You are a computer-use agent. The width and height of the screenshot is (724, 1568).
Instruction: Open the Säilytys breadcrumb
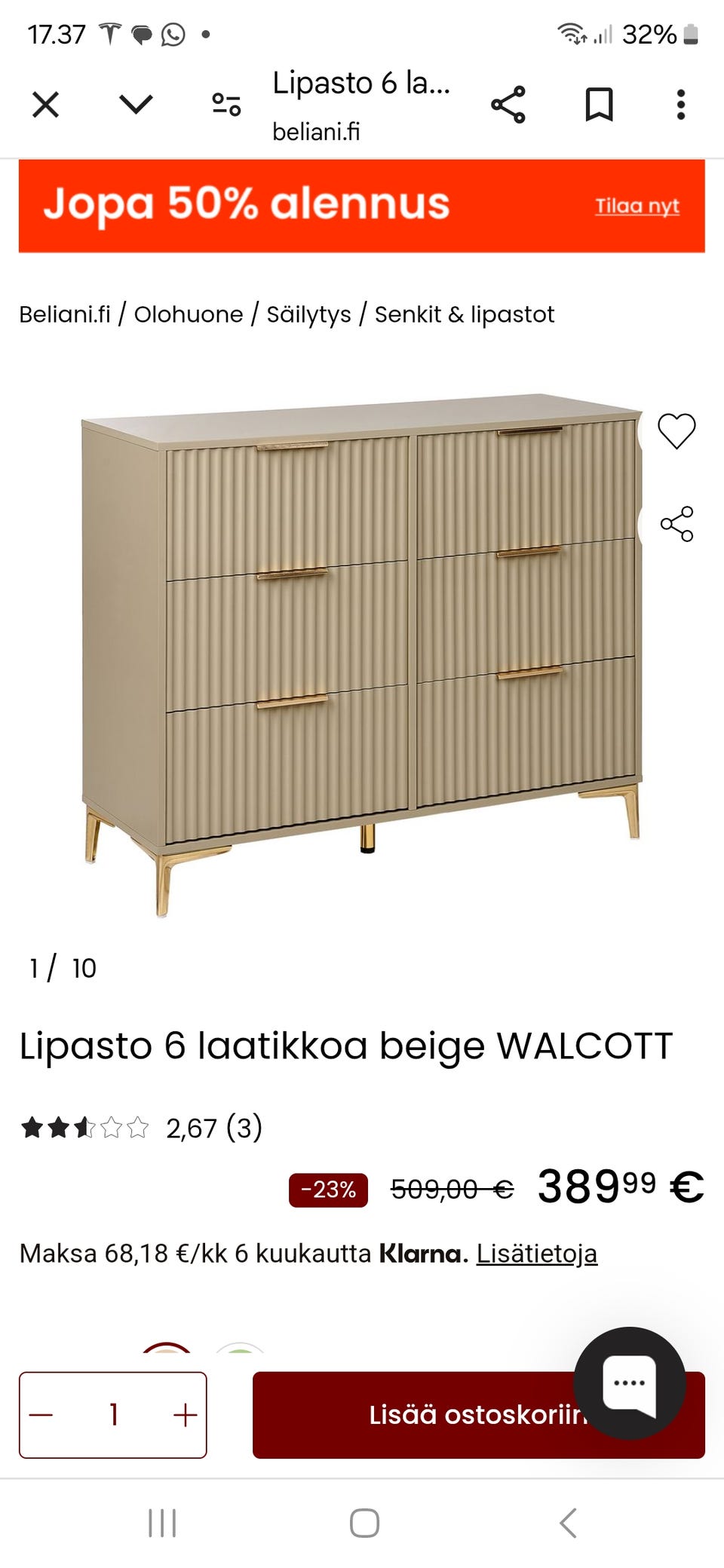308,314
